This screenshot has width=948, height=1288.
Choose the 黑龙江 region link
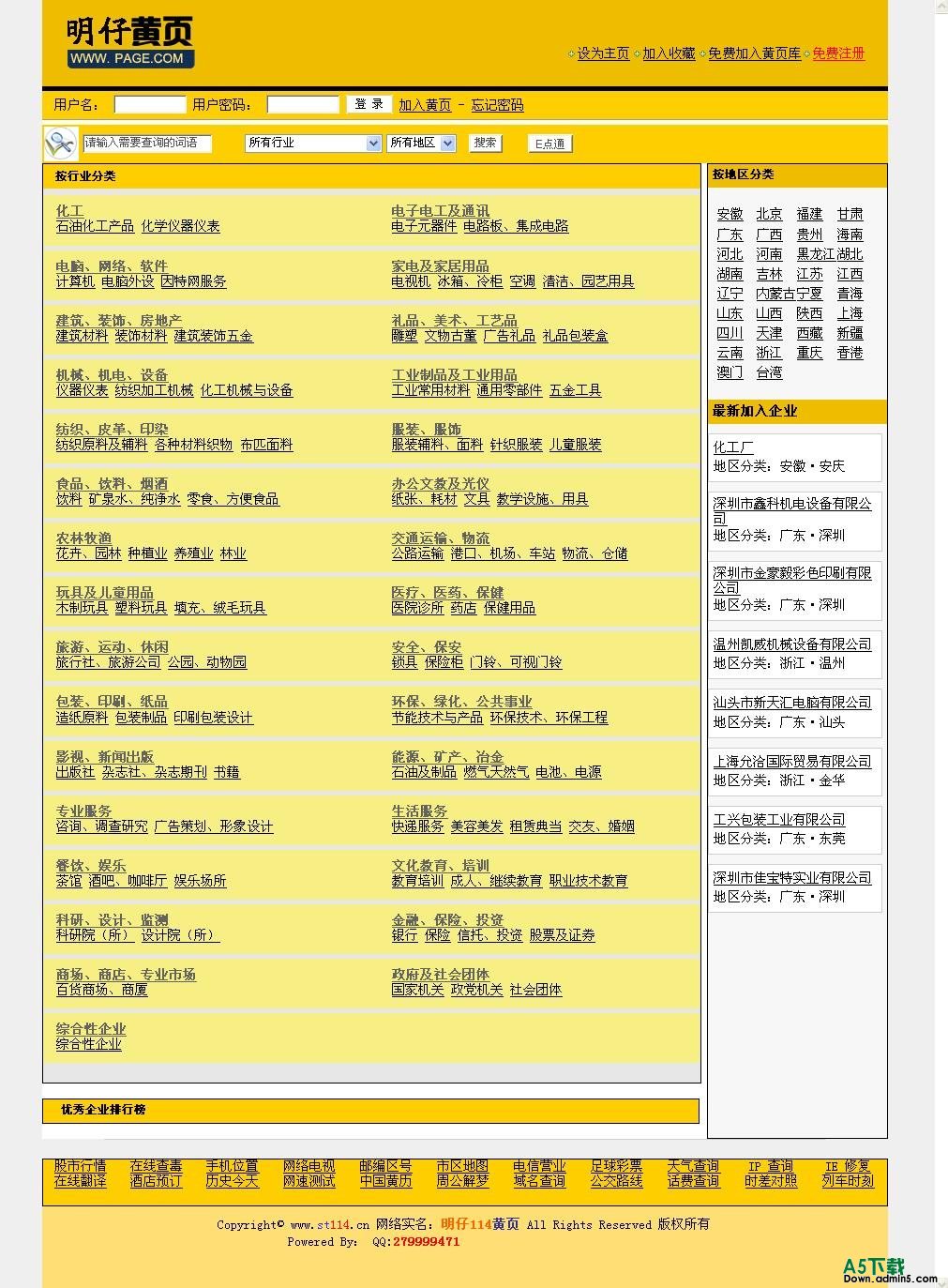[815, 254]
